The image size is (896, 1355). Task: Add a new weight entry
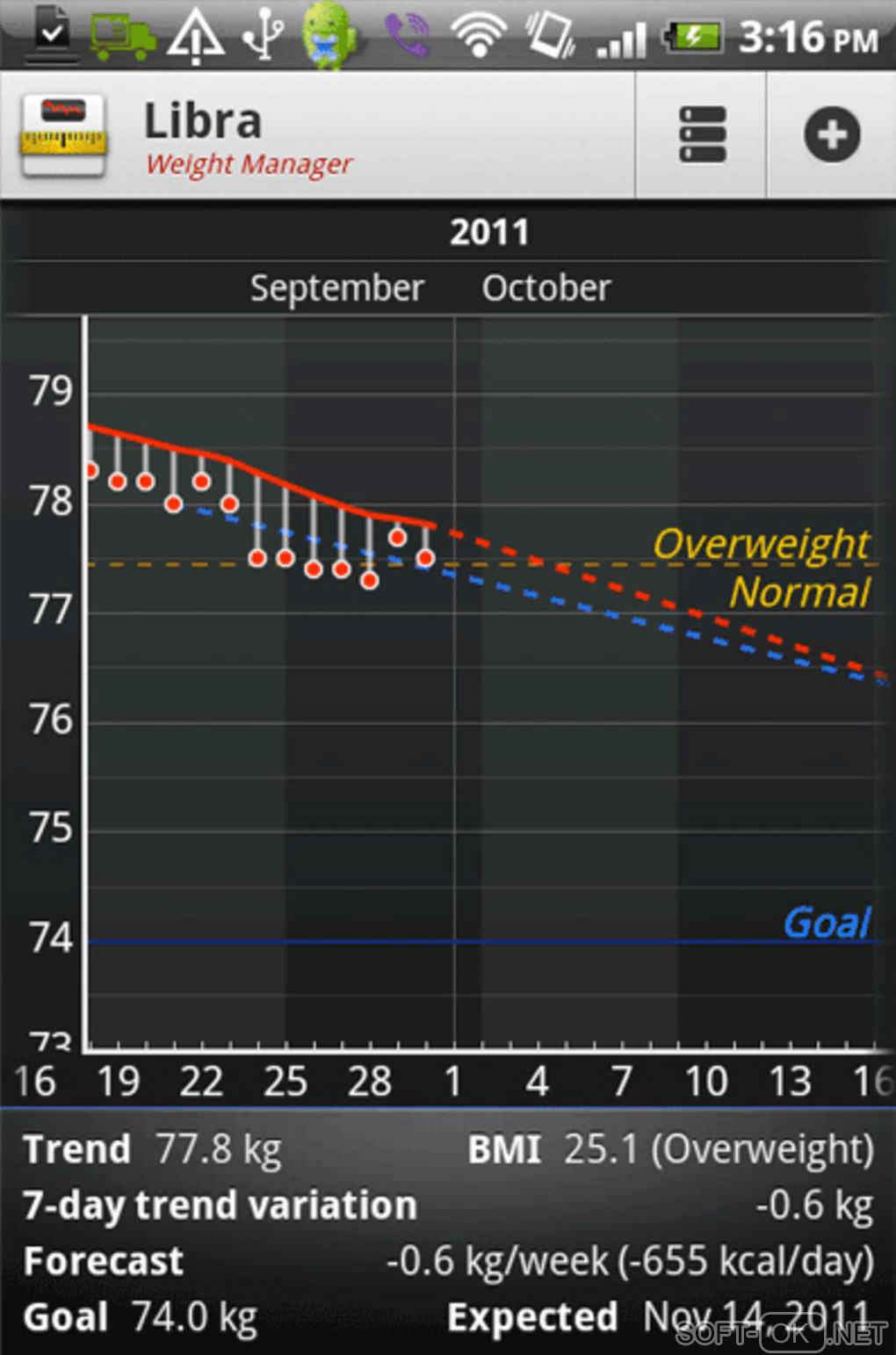click(831, 134)
